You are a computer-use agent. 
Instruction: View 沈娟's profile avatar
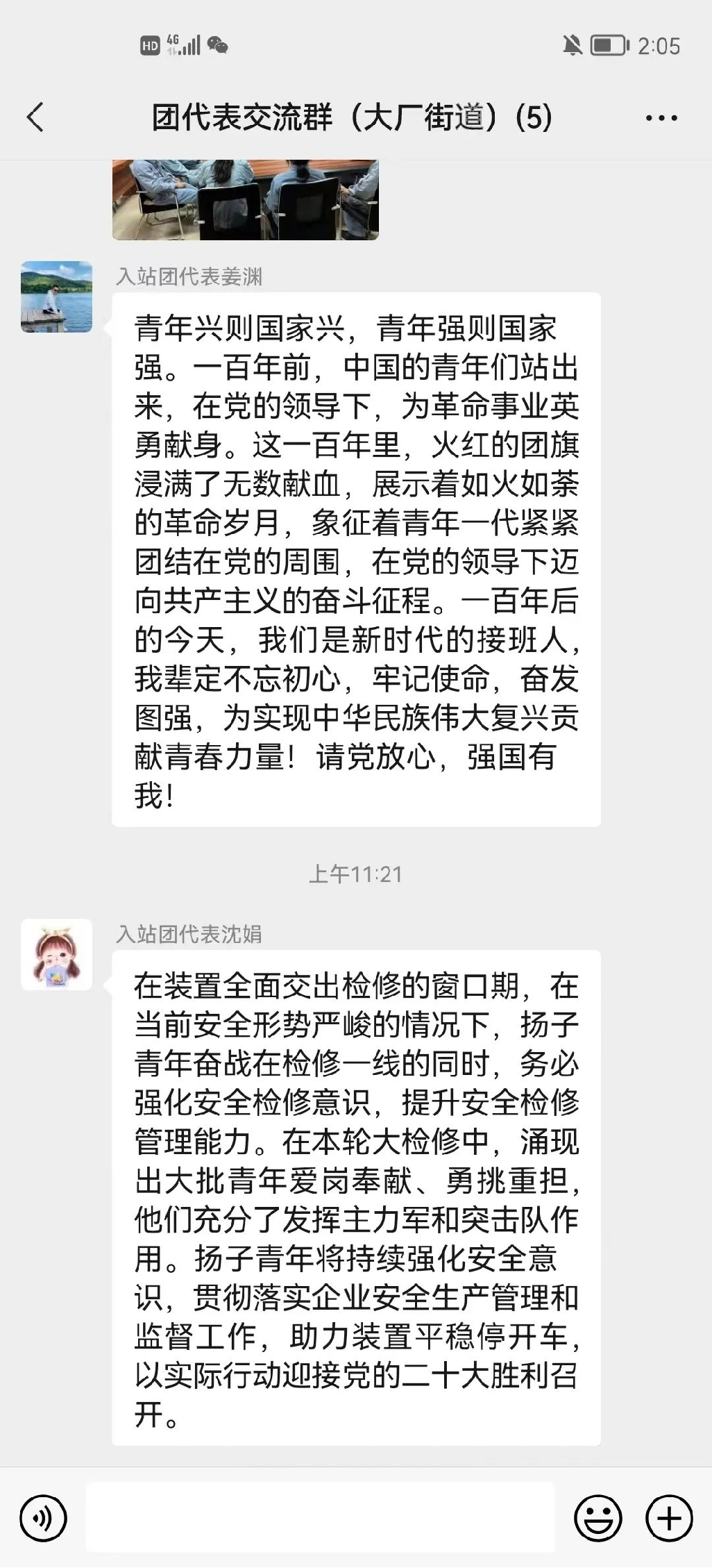[x=57, y=955]
